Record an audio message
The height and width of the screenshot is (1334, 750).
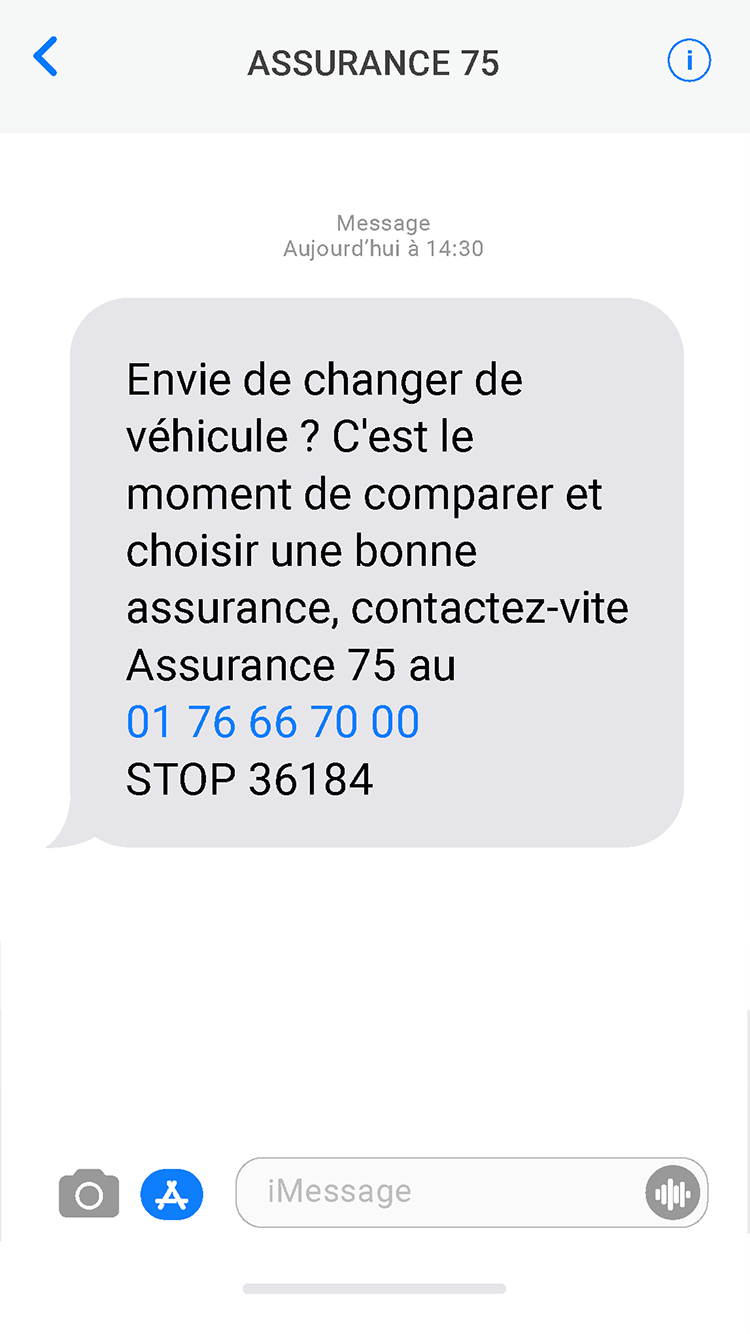672,1193
